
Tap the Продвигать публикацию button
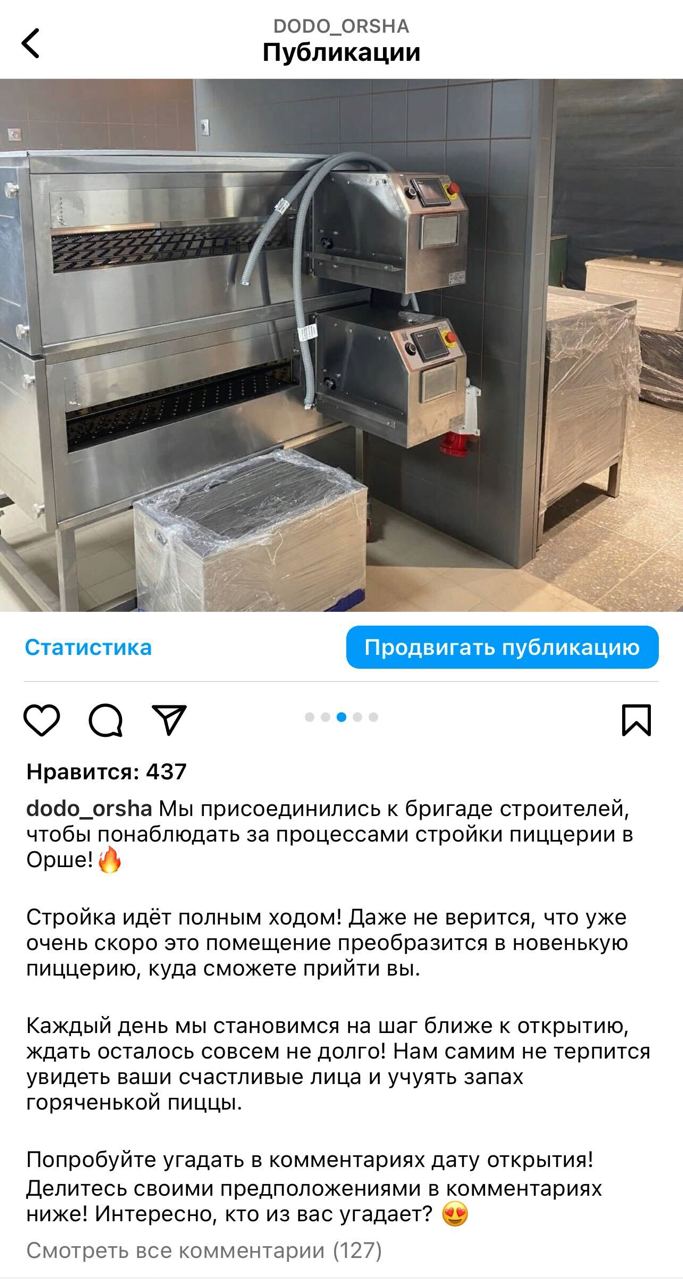tap(502, 647)
